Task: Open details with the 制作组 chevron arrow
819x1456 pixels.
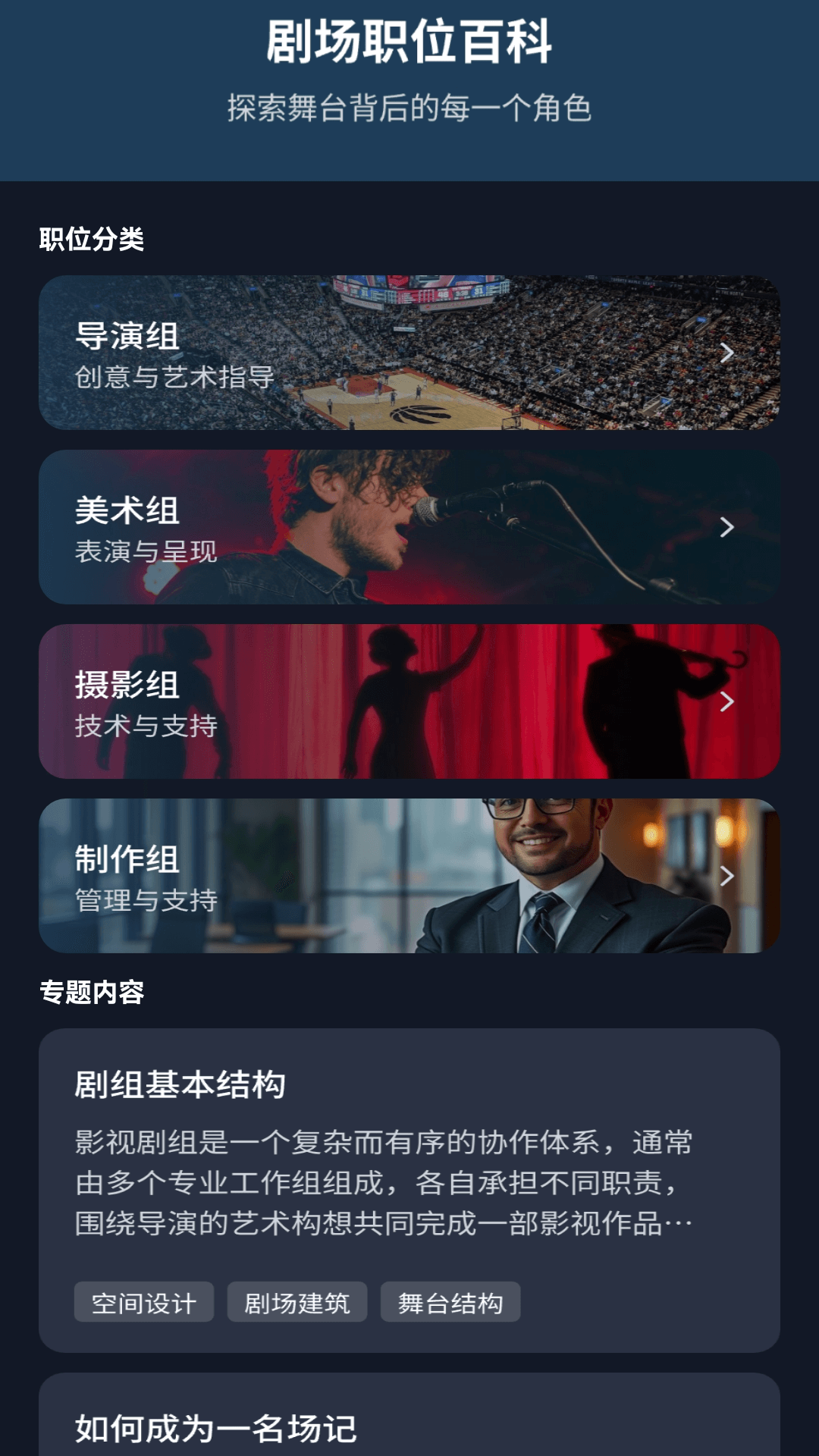Action: [726, 877]
